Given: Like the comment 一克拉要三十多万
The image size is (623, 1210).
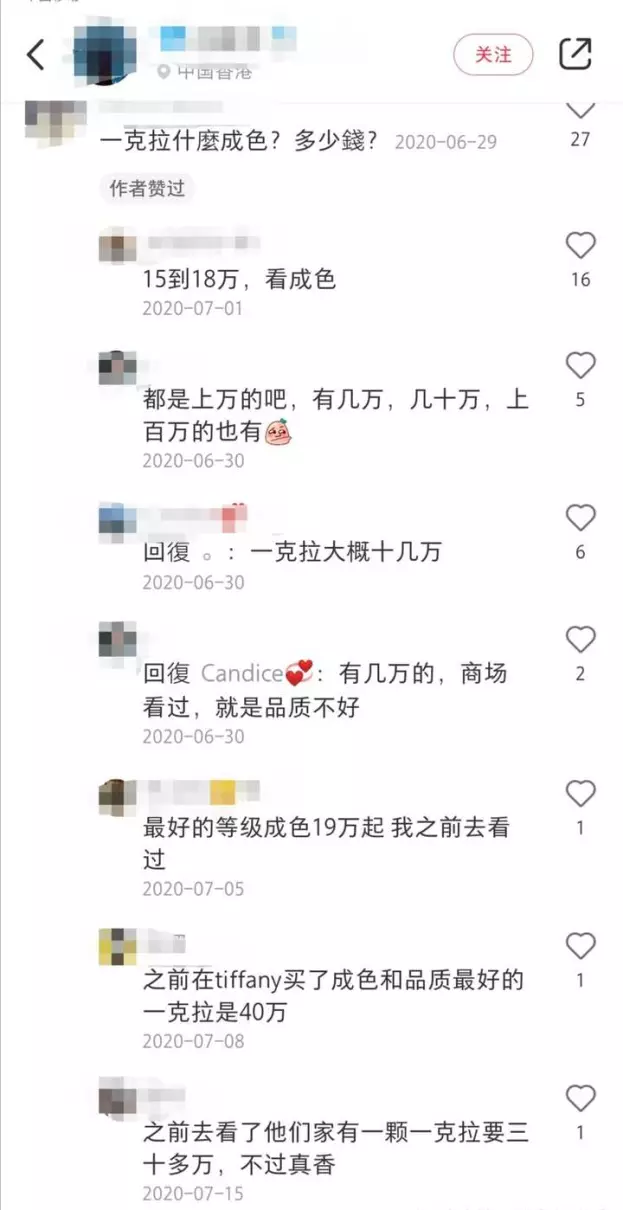Looking at the screenshot, I should tap(581, 1097).
